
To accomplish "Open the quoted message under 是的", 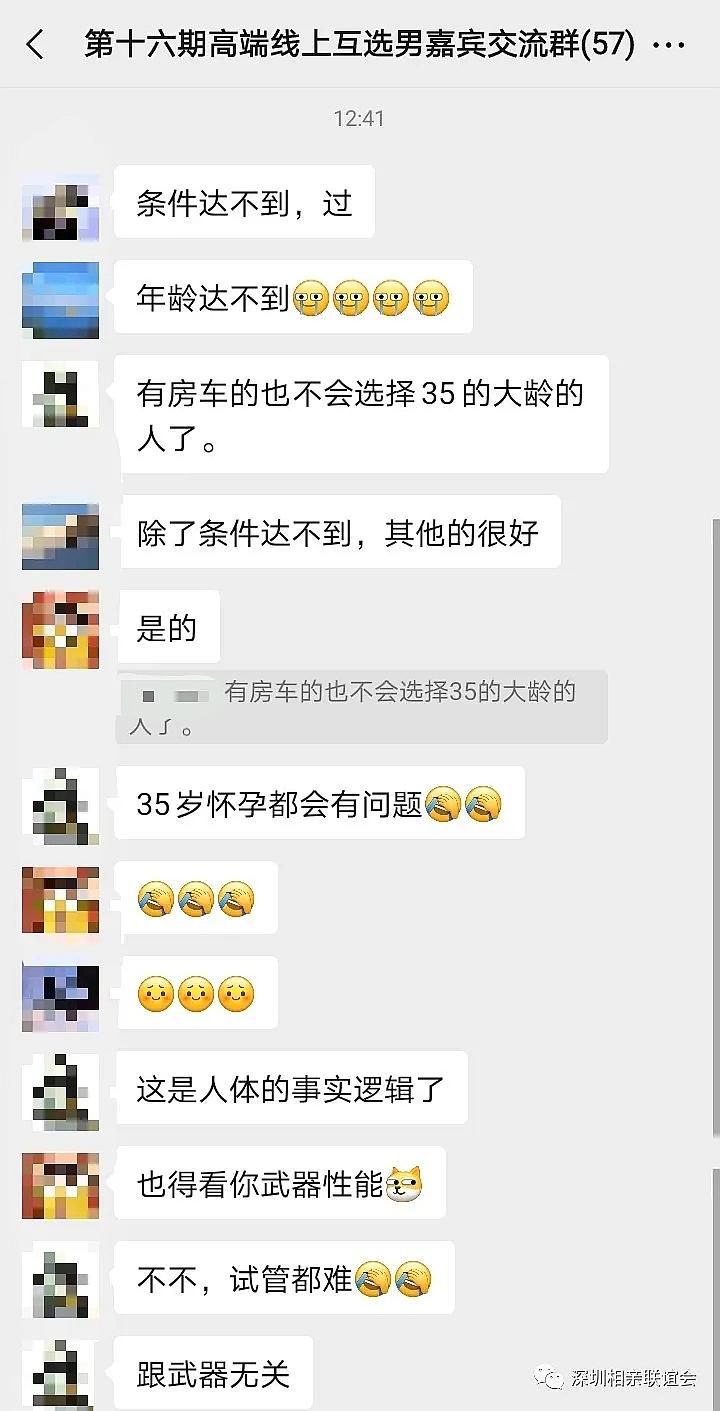I will (362, 707).
